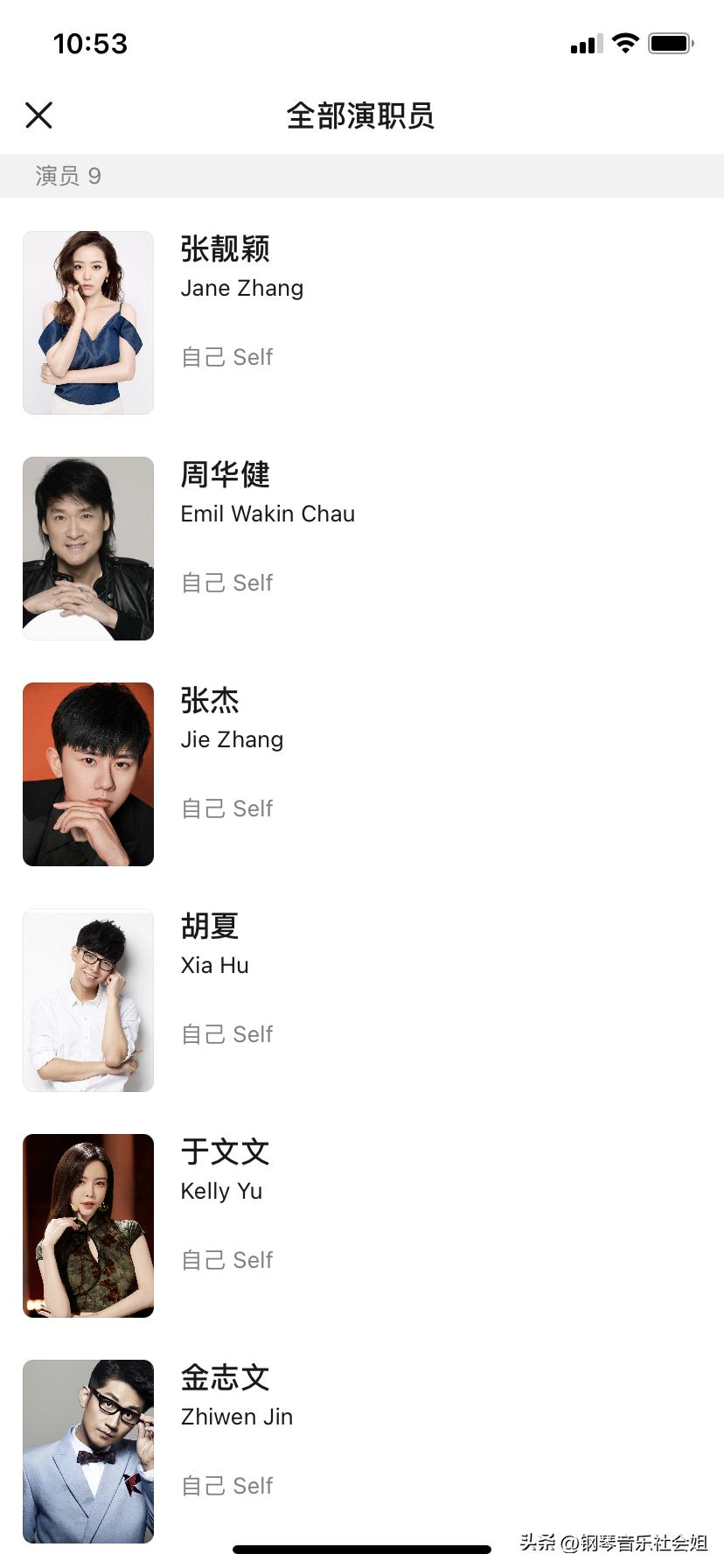Select the name 张靓颖
The width and height of the screenshot is (724, 1568).
(225, 249)
